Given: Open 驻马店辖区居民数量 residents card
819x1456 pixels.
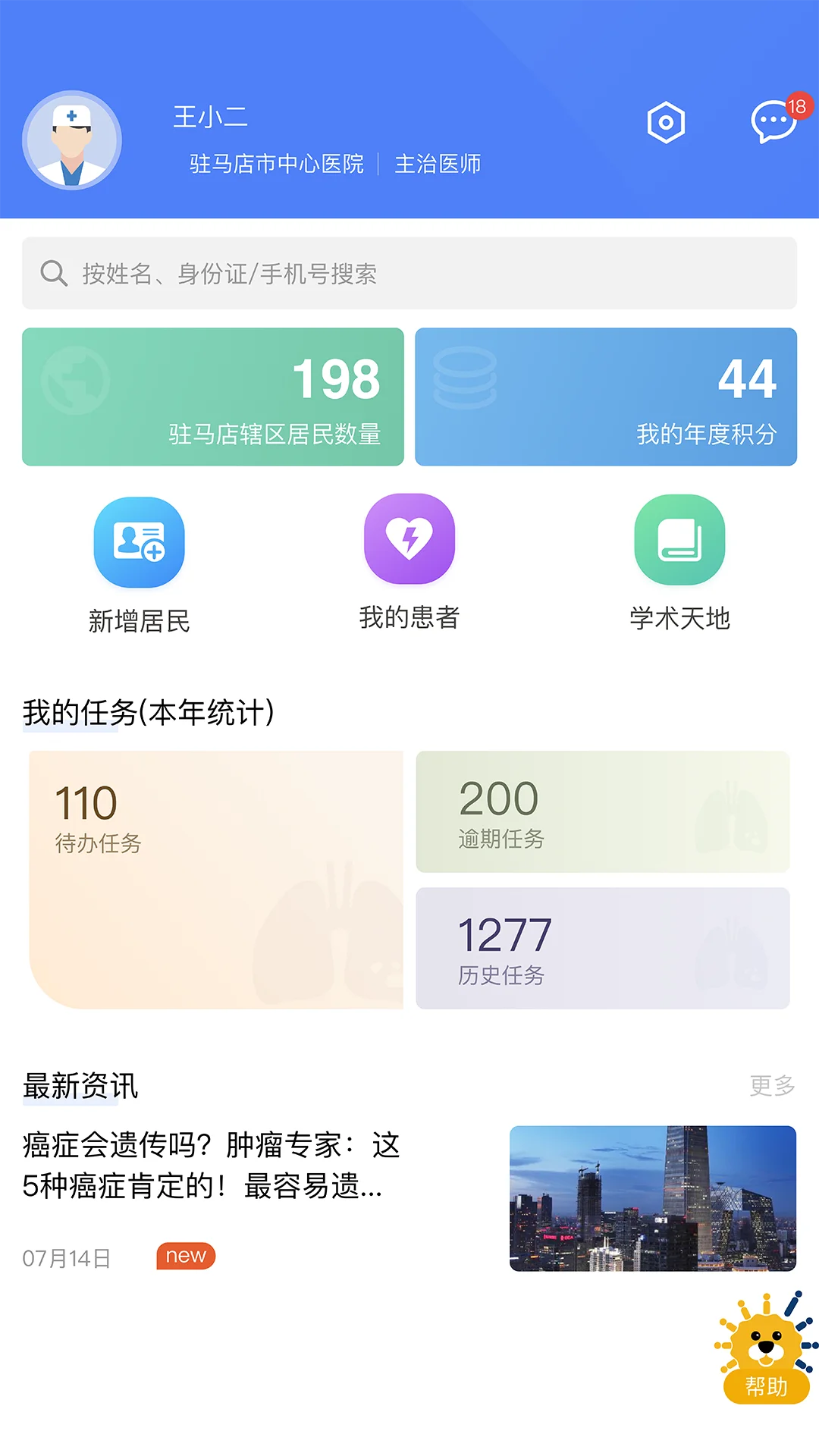Looking at the screenshot, I should point(213,396).
